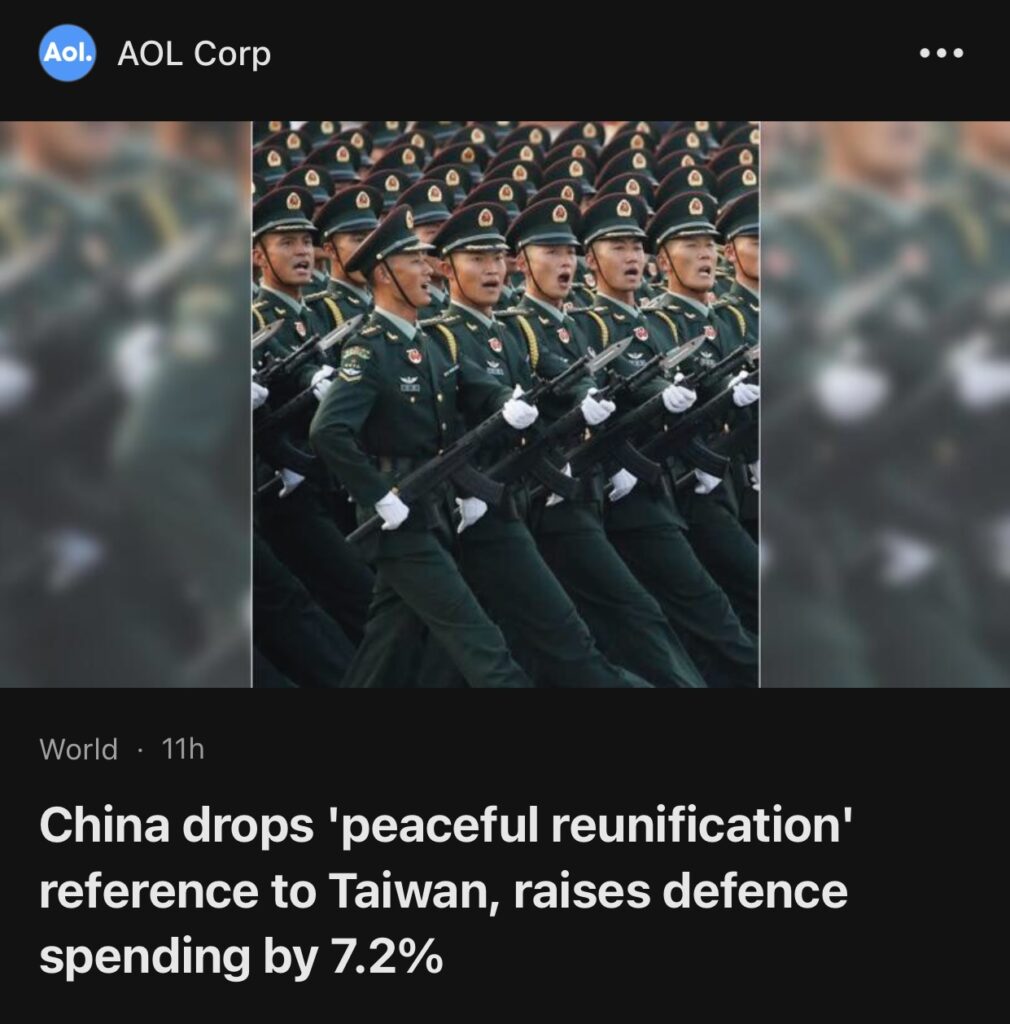1010x1024 pixels.
Task: Open the marching soldiers article image
Action: coord(505,404)
